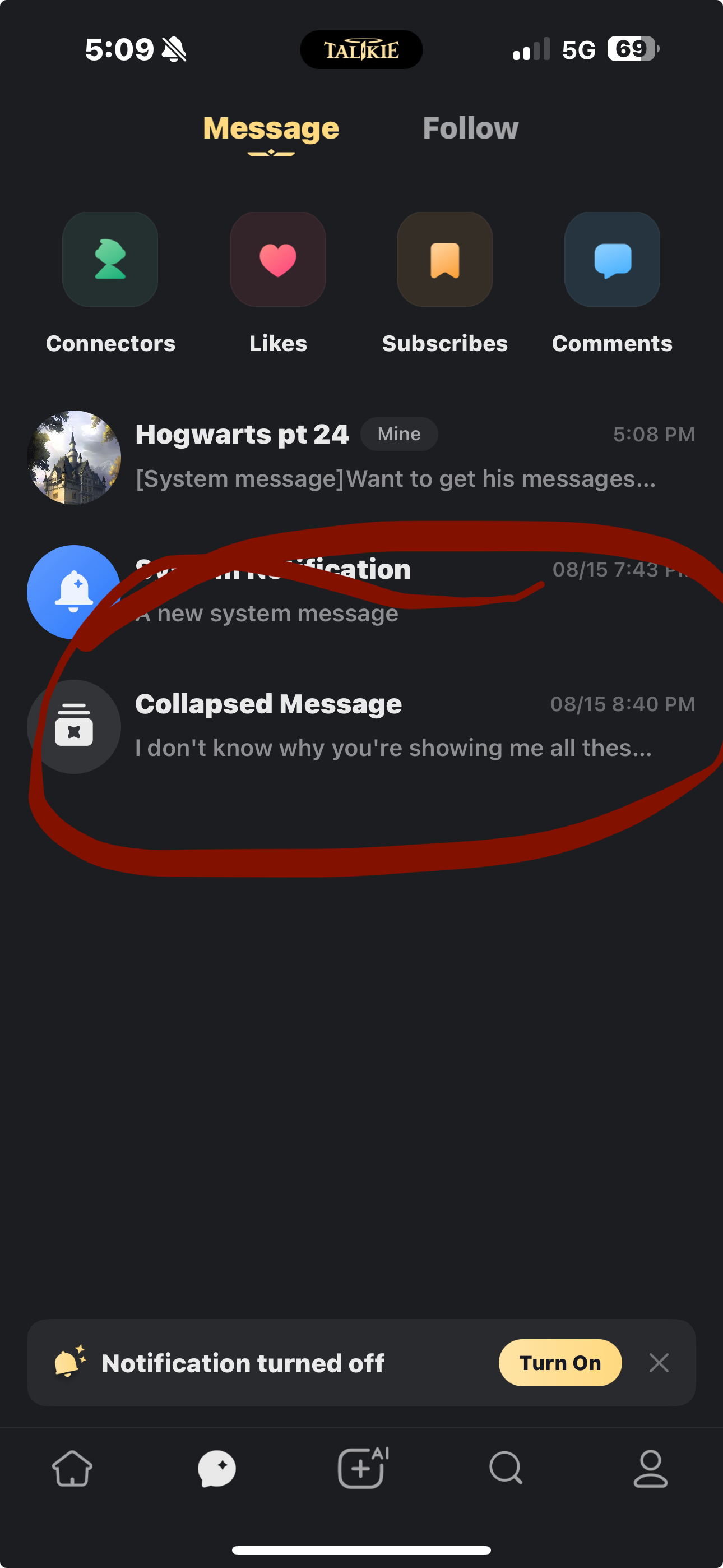Switch to the Follow tab
Screen dimensions: 723x1568
point(470,128)
